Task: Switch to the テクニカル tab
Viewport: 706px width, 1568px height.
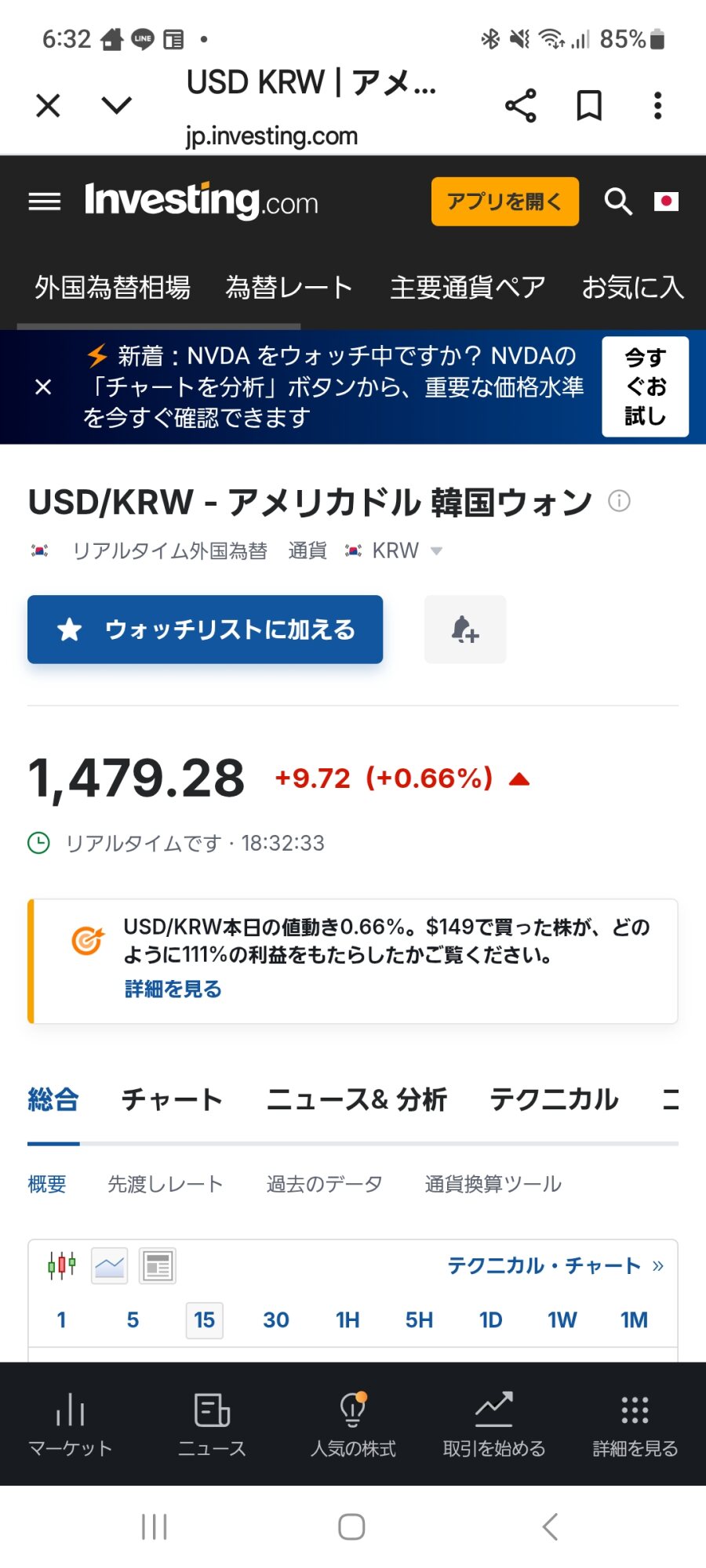Action: pyautogui.click(x=554, y=1099)
